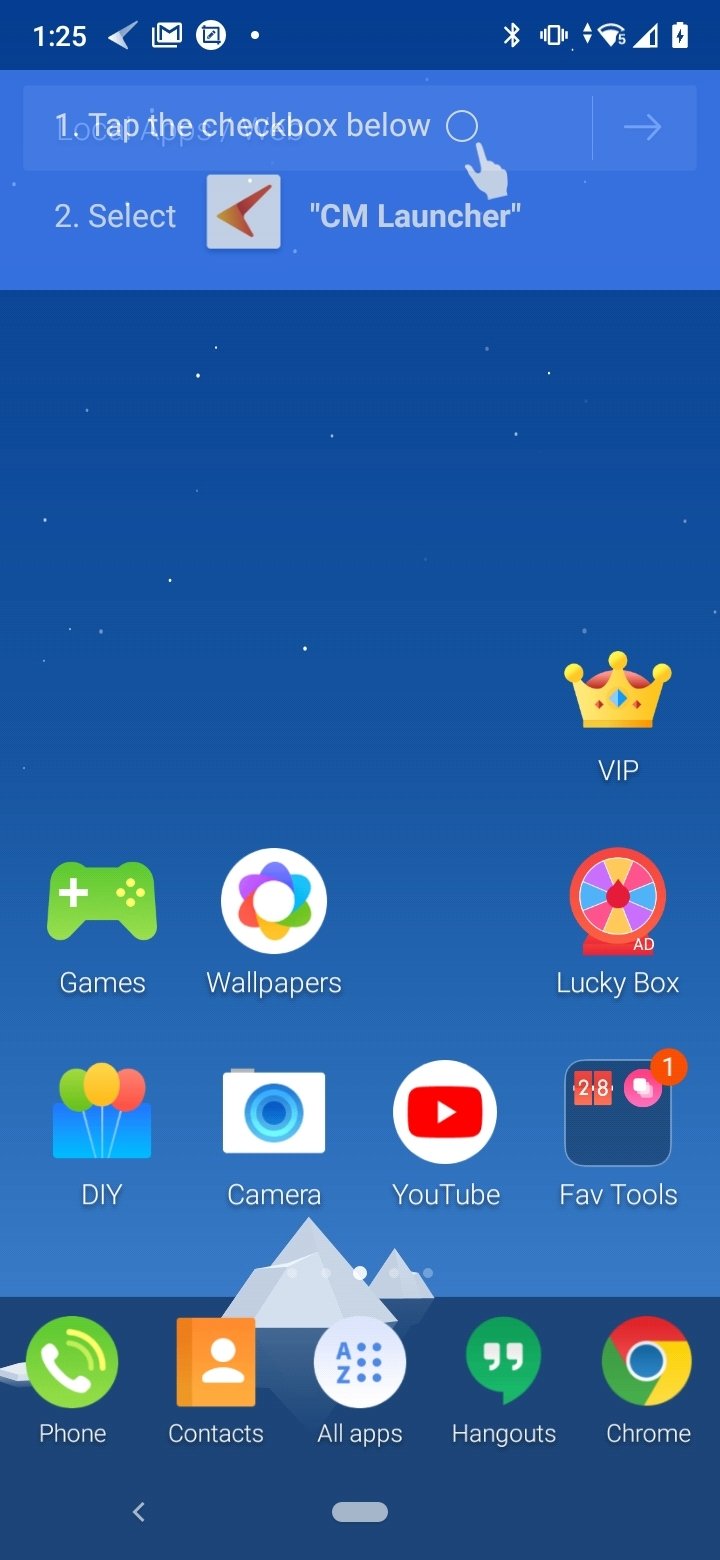Tap the home pill button
Viewport: 720px width, 1560px height.
tap(360, 1512)
